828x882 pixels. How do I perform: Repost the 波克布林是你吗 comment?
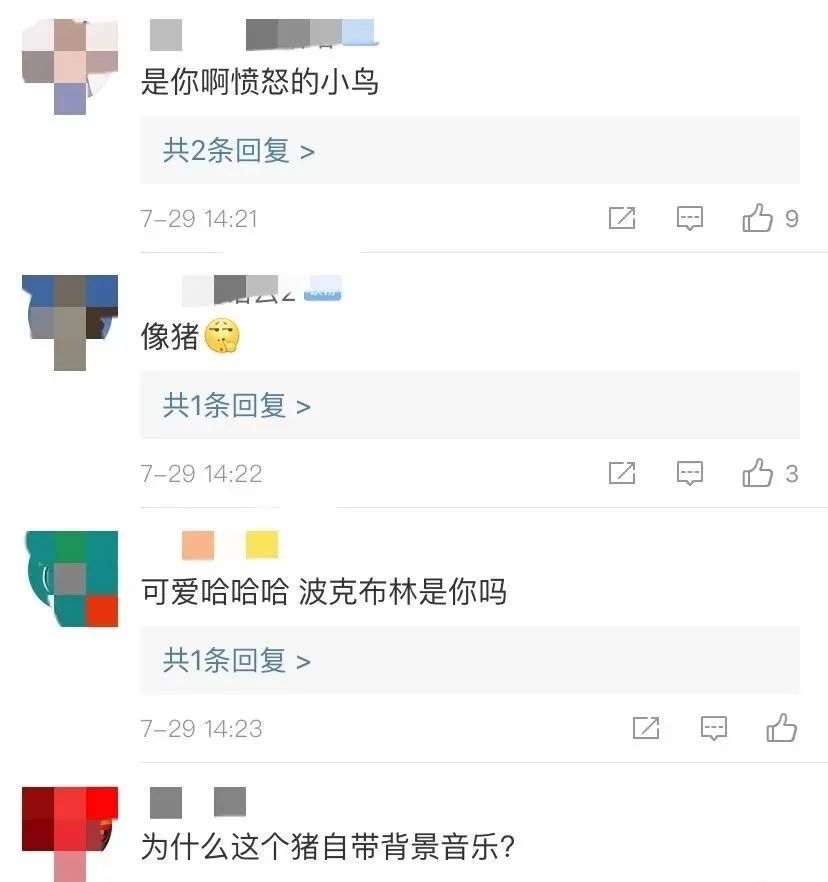(x=646, y=728)
